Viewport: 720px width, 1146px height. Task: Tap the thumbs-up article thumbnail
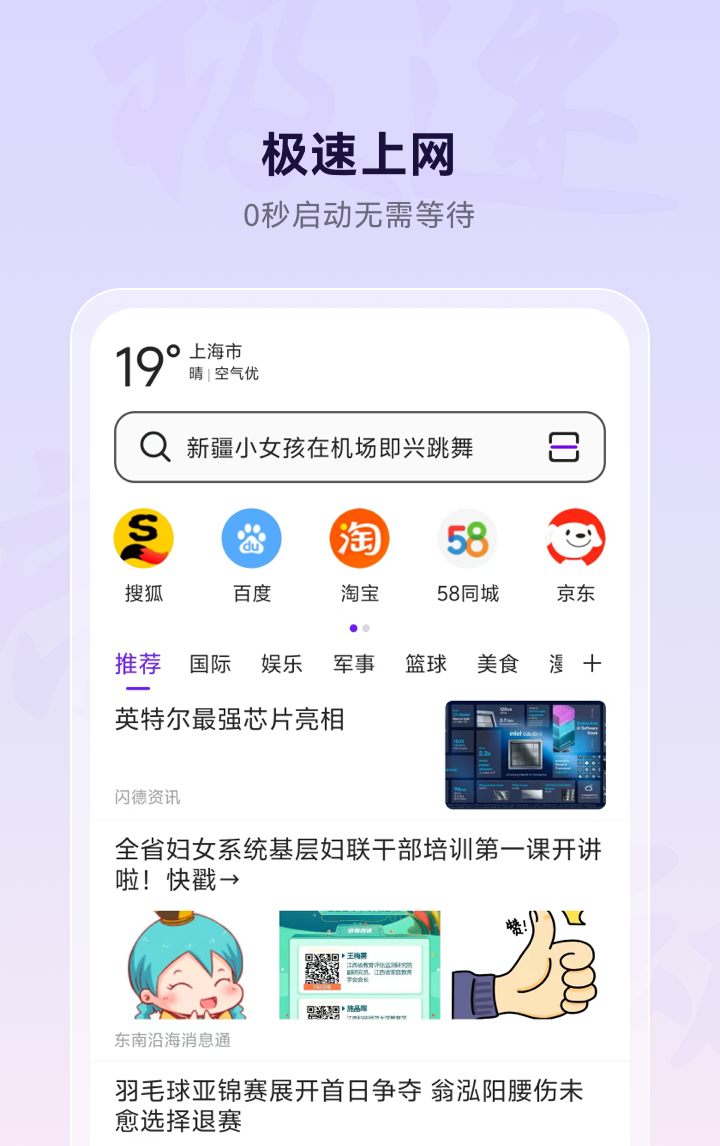525,963
